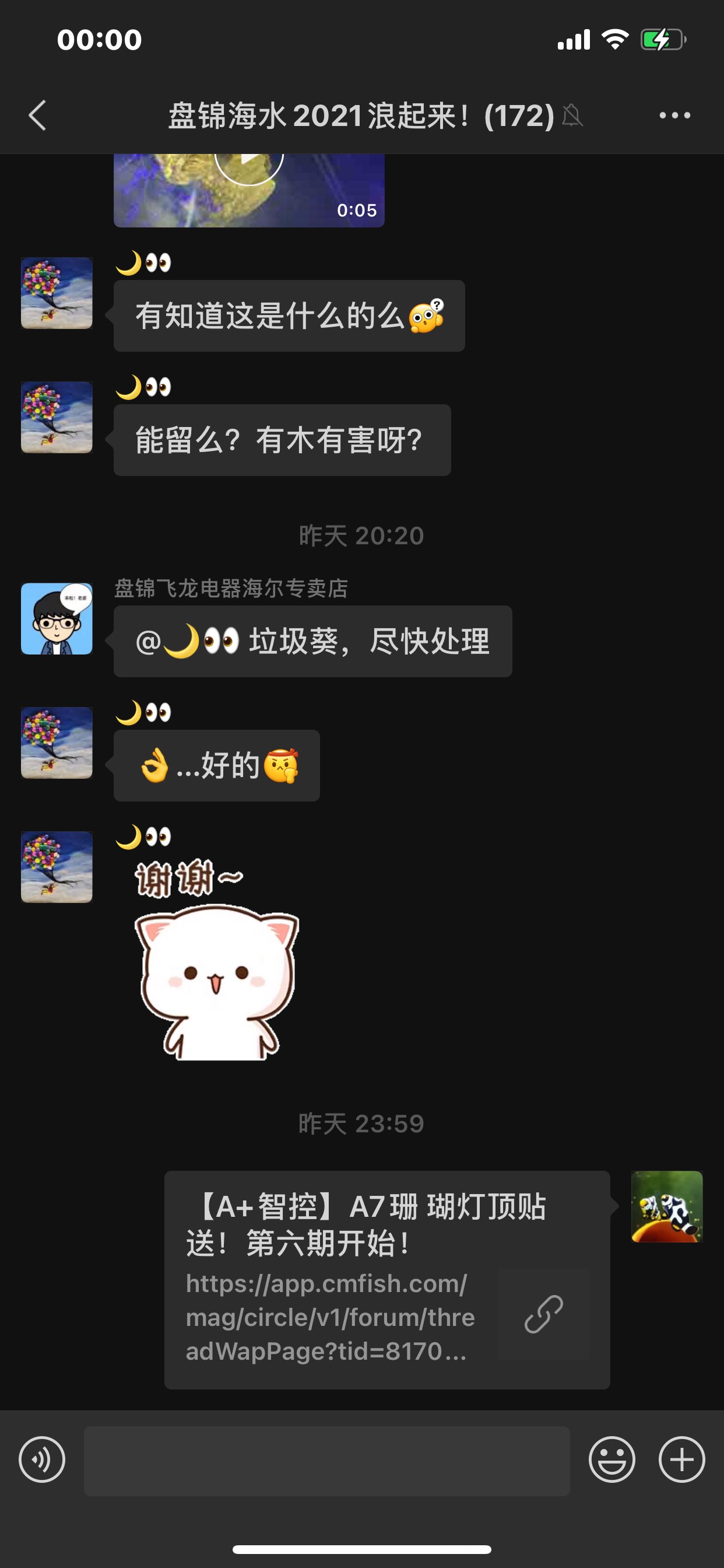View 盘锦飞龙电器海尔专卖店's profile avatar
The height and width of the screenshot is (1568, 724).
(57, 618)
